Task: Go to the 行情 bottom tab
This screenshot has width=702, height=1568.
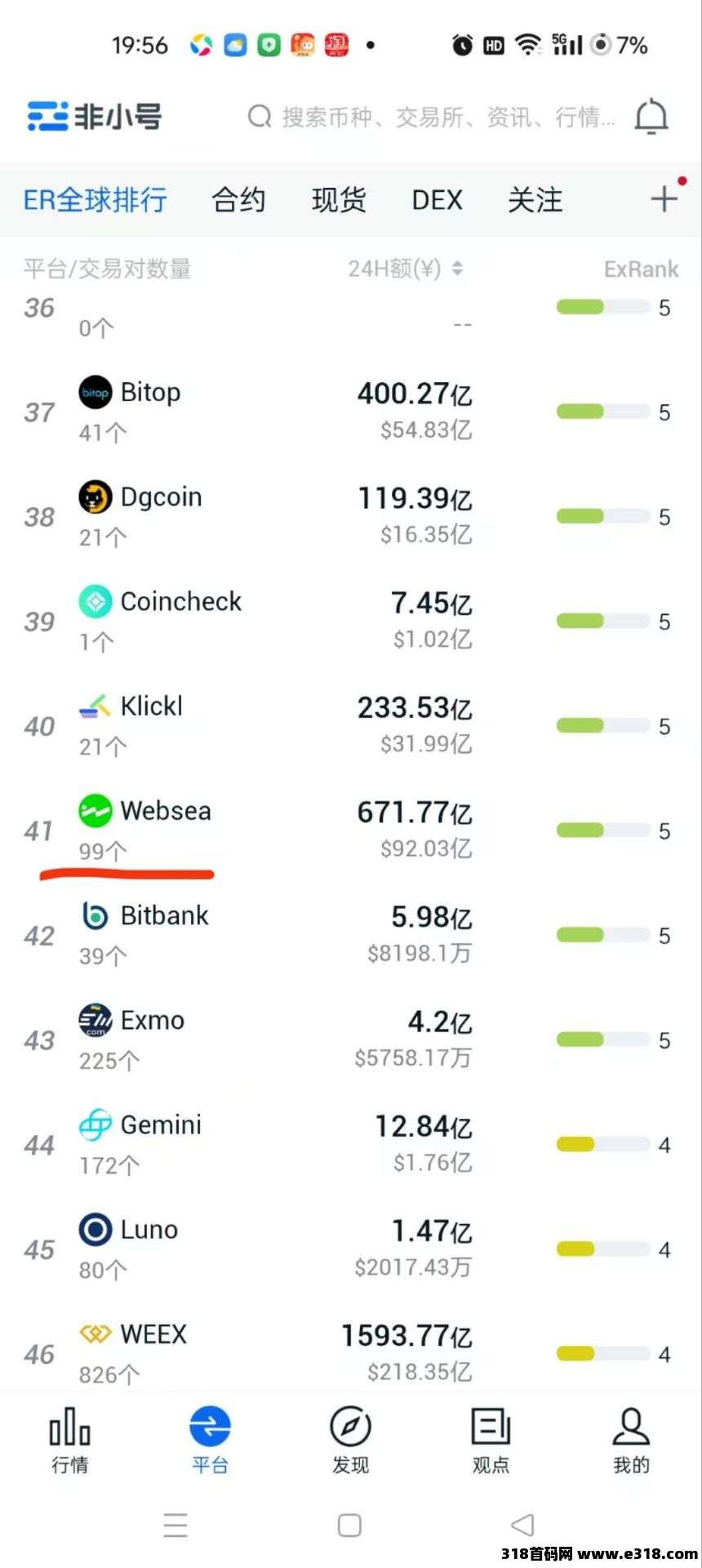Action: [x=70, y=1441]
